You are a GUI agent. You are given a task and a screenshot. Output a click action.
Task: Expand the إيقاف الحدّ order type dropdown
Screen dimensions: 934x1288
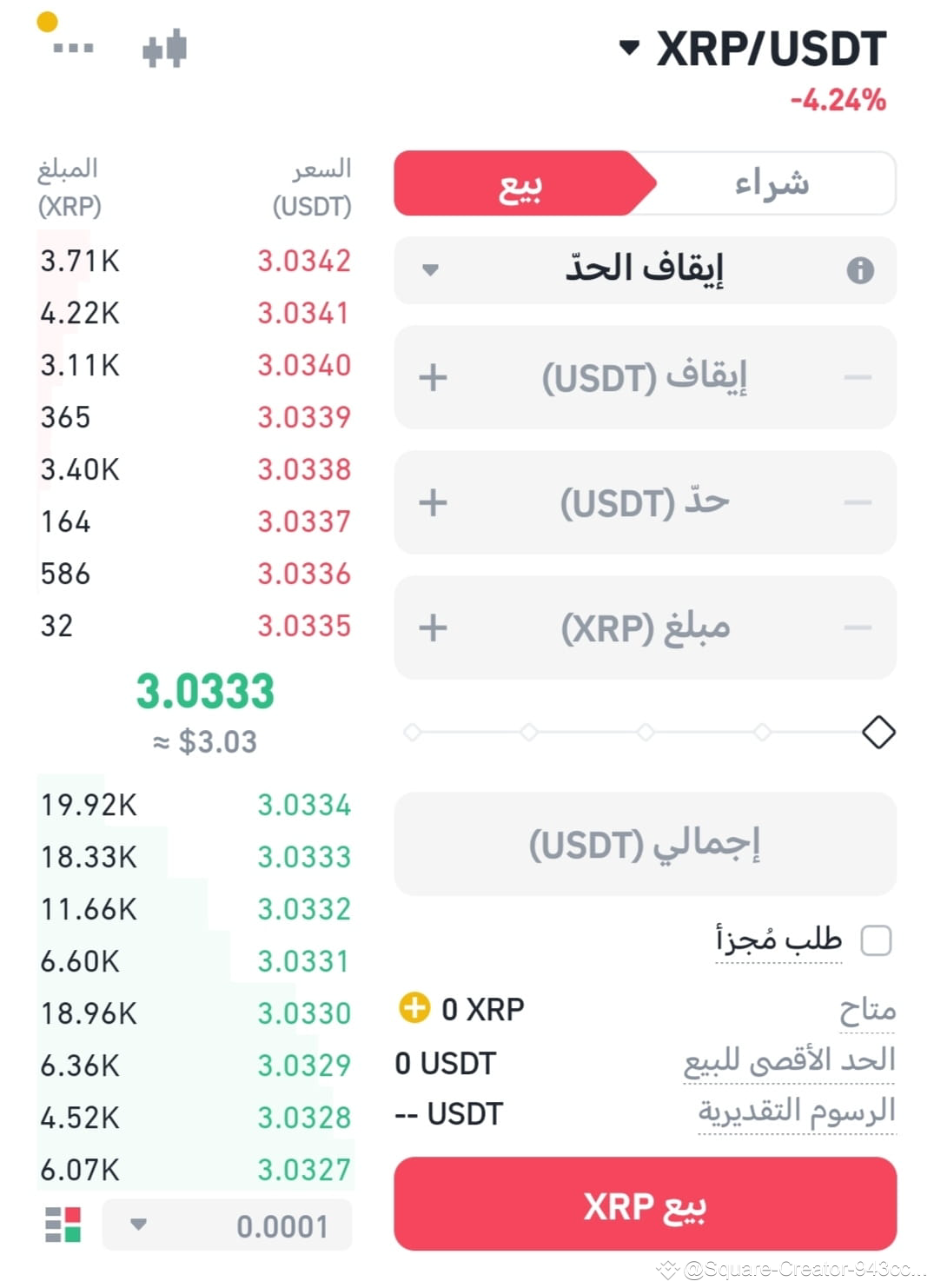click(x=430, y=270)
